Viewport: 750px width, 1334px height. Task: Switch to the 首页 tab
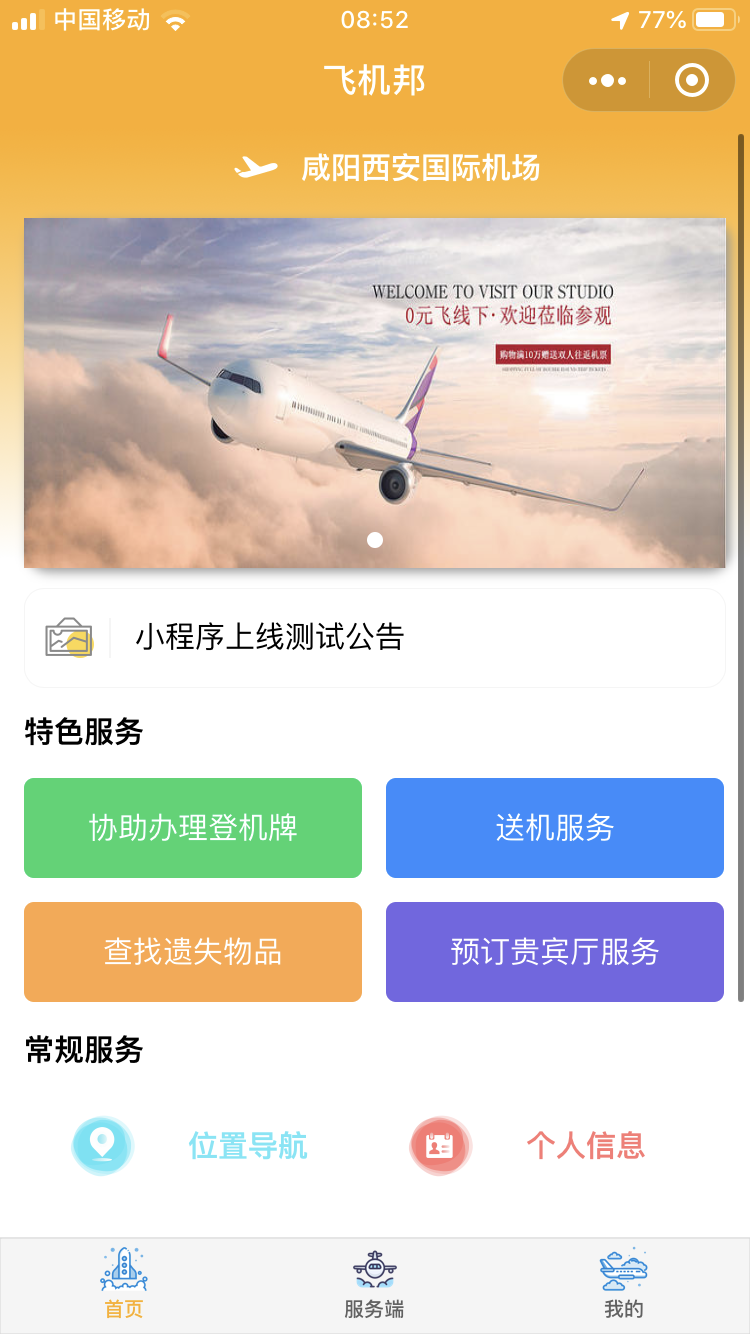pyautogui.click(x=124, y=1284)
